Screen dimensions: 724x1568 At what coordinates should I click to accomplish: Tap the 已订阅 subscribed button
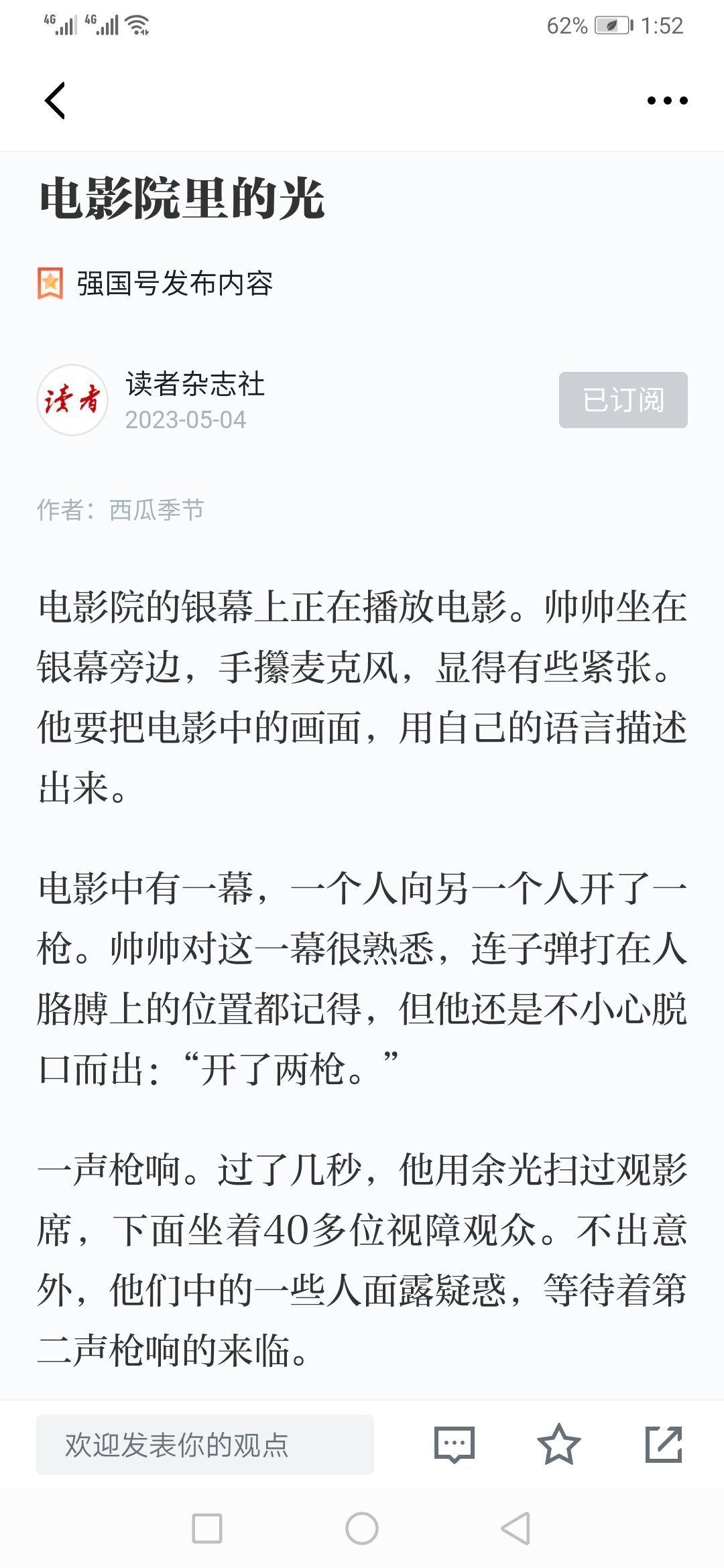pyautogui.click(x=623, y=400)
